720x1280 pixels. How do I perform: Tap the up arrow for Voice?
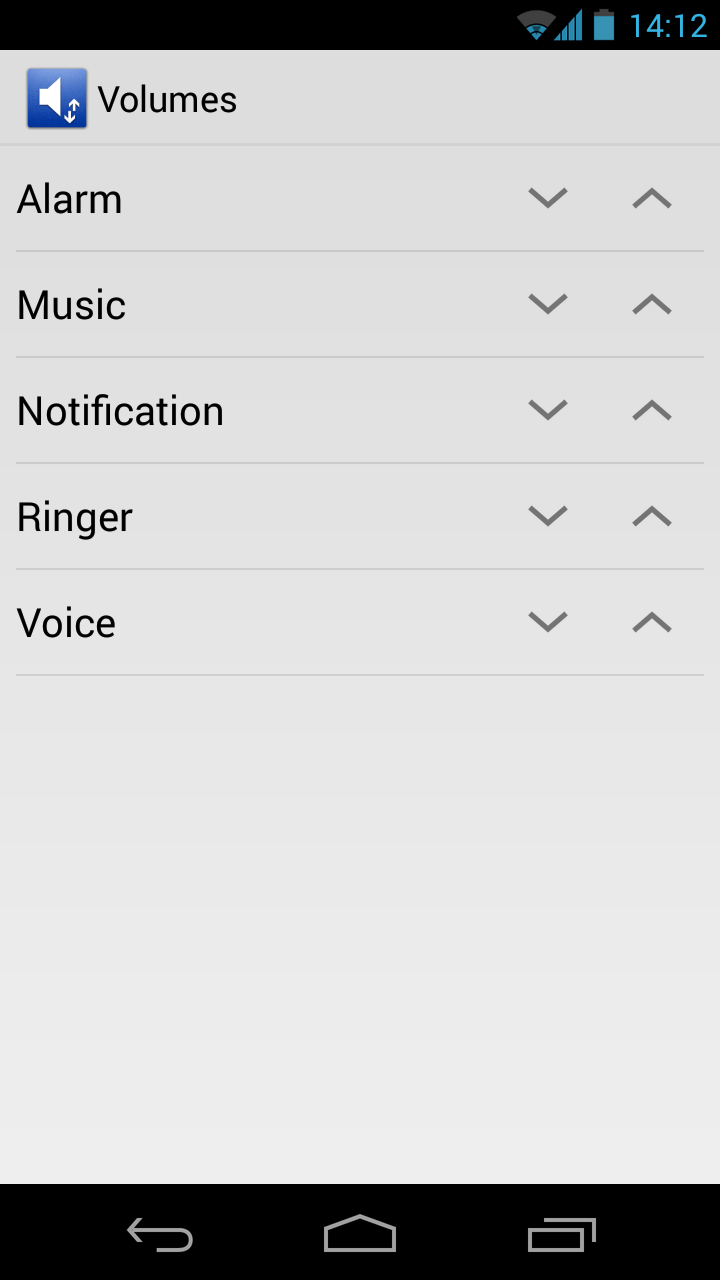pos(652,622)
